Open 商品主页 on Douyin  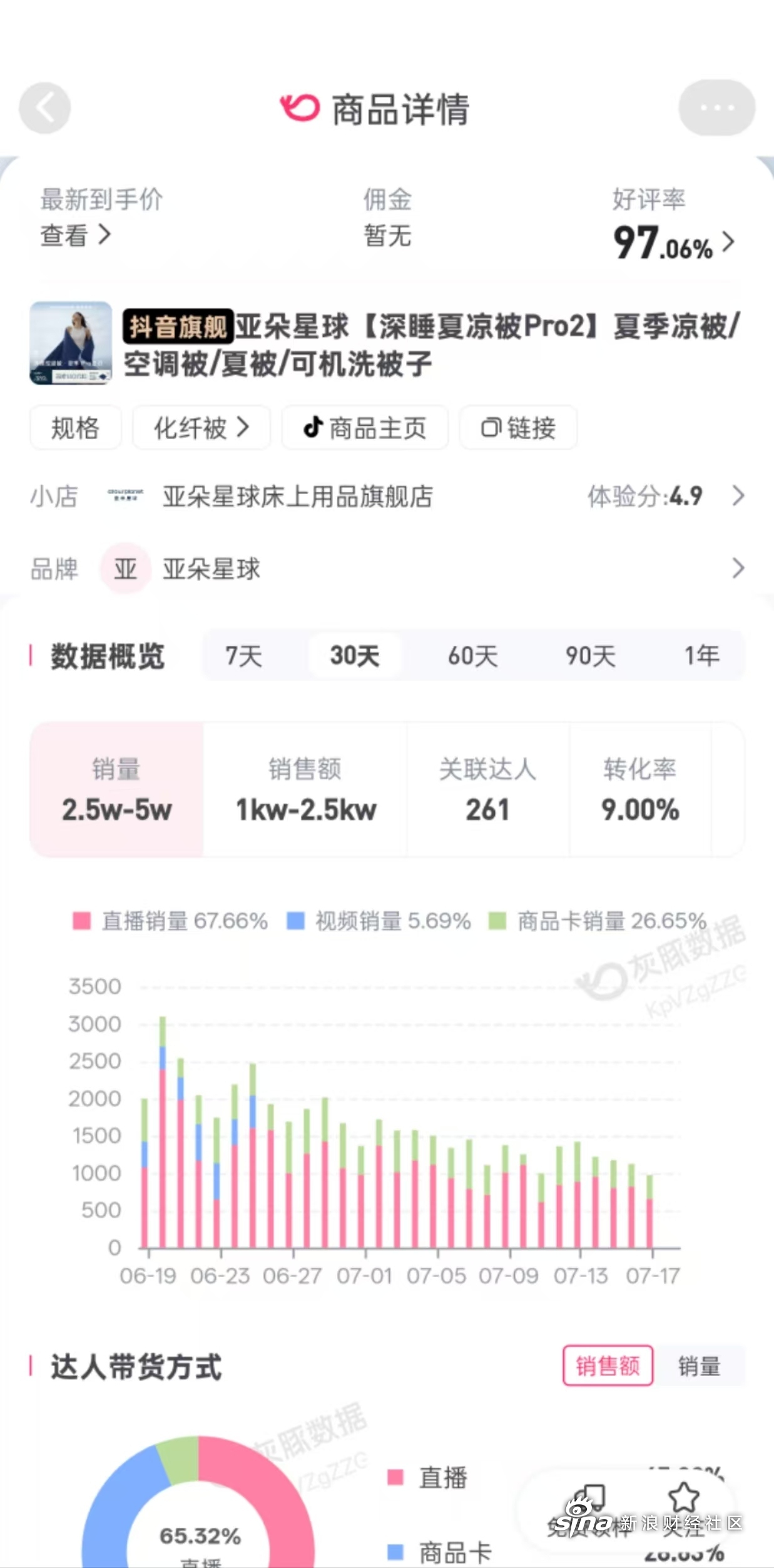click(365, 428)
